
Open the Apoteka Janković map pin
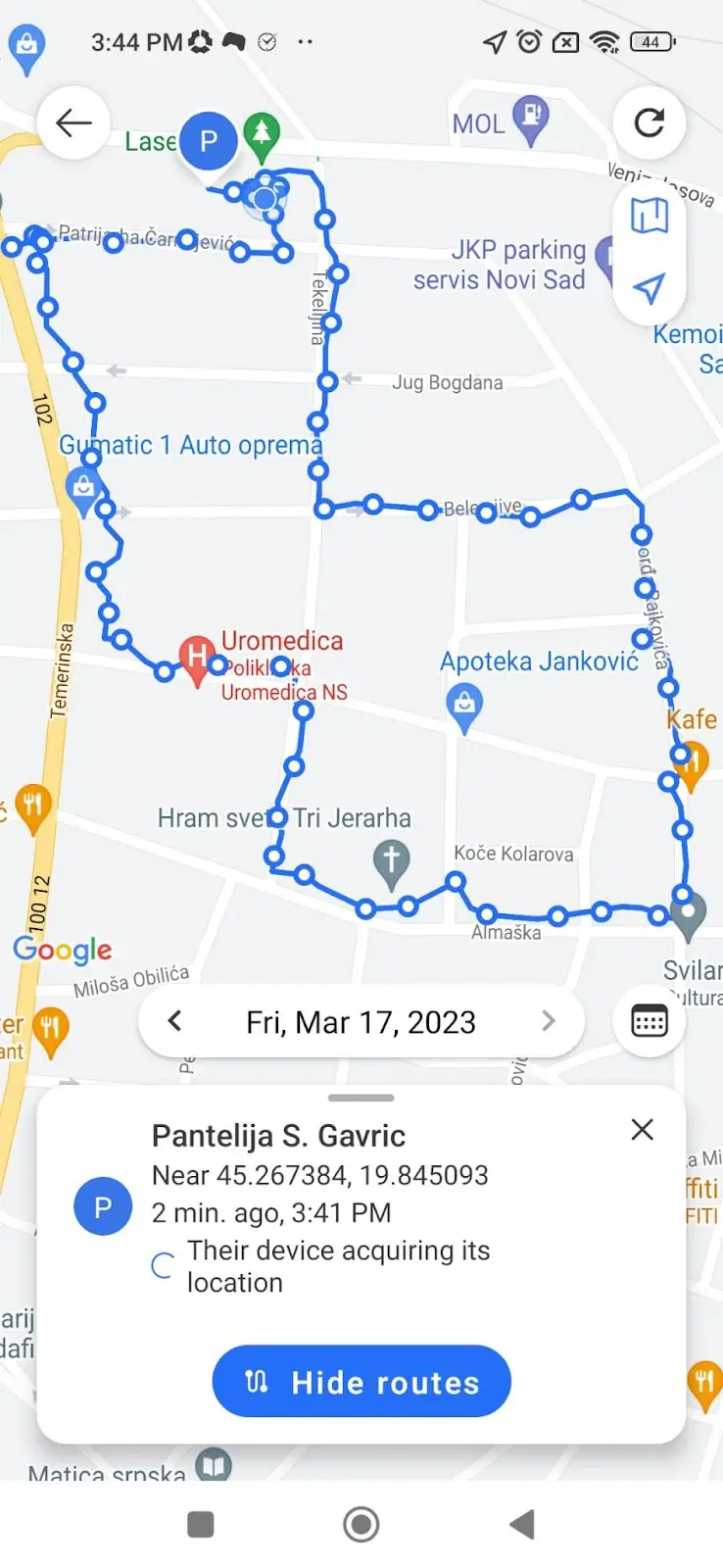[x=464, y=707]
